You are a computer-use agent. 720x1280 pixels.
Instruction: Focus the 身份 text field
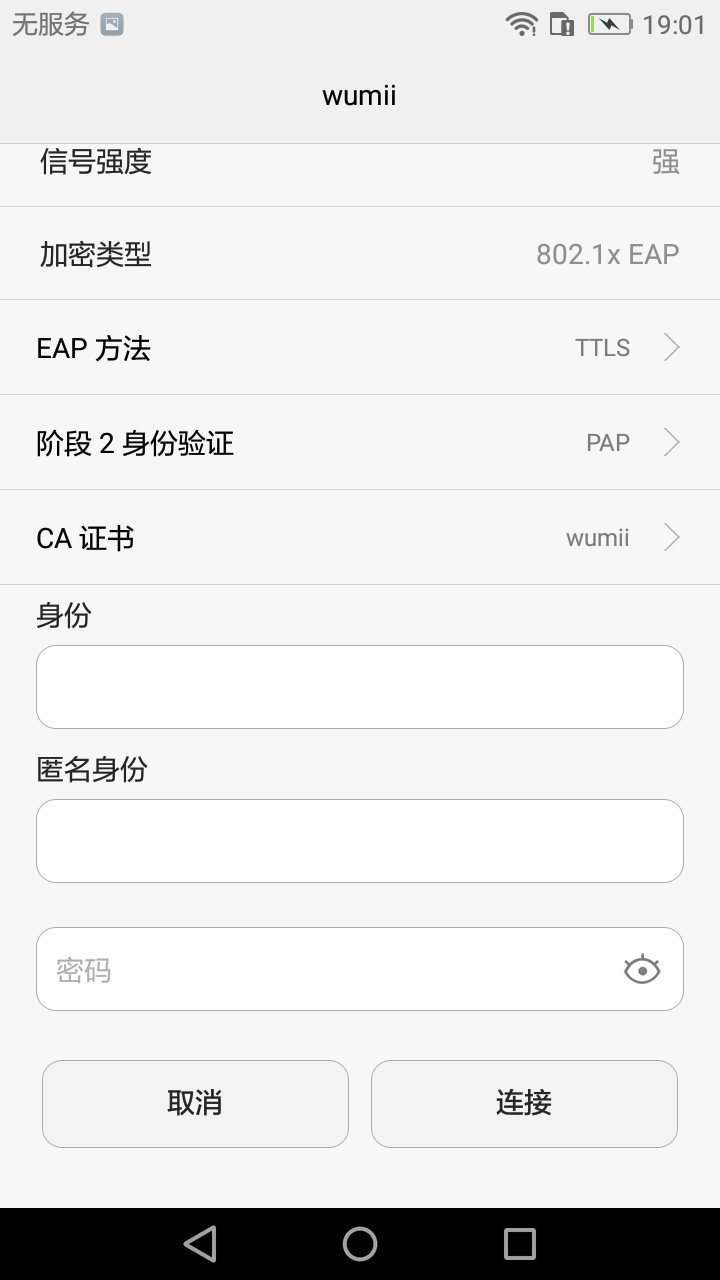coord(360,687)
